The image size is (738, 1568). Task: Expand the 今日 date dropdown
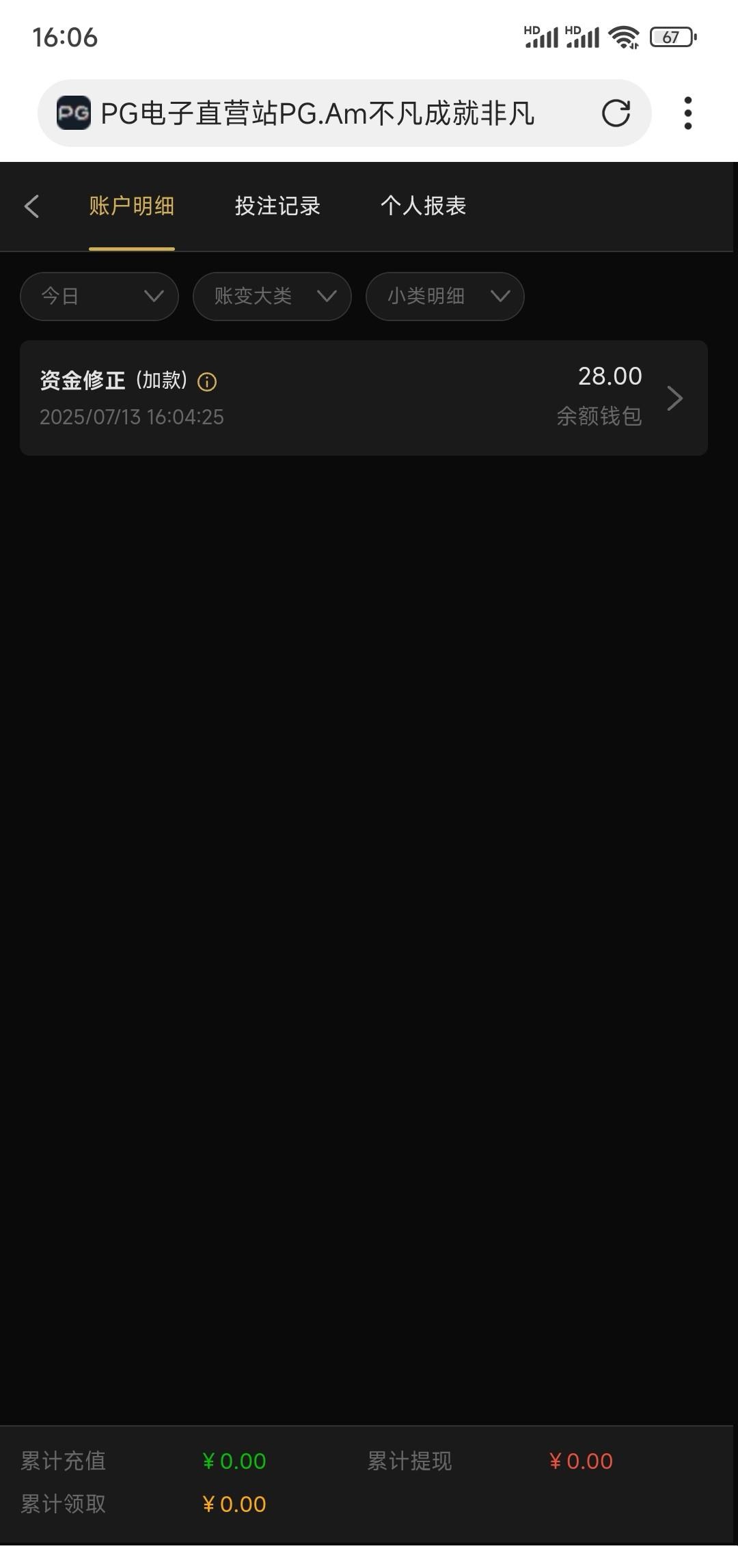pos(100,297)
